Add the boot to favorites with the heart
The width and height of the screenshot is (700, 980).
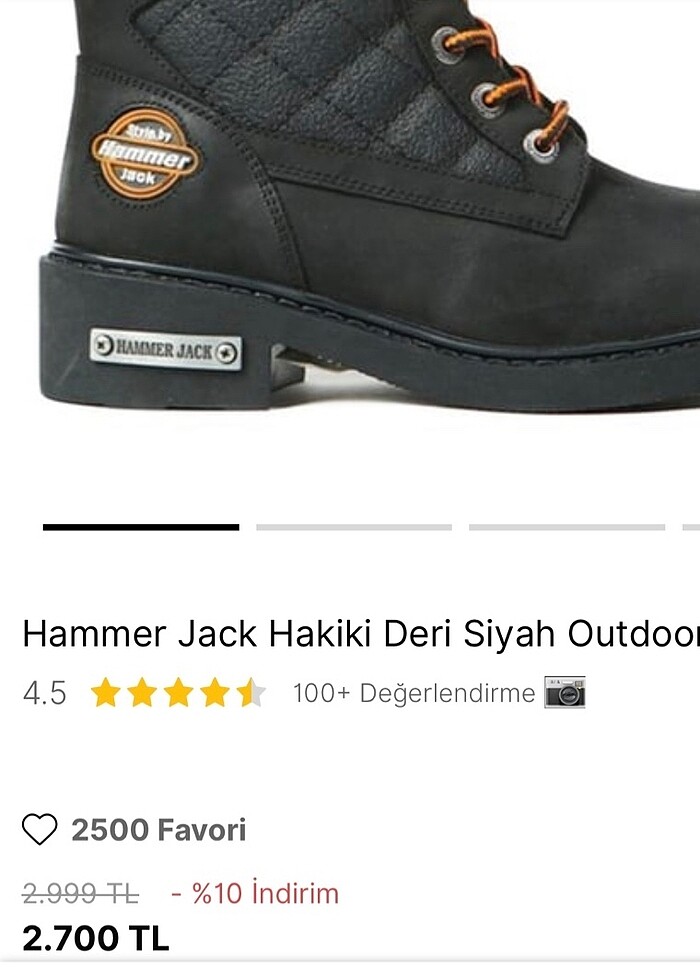[x=40, y=830]
